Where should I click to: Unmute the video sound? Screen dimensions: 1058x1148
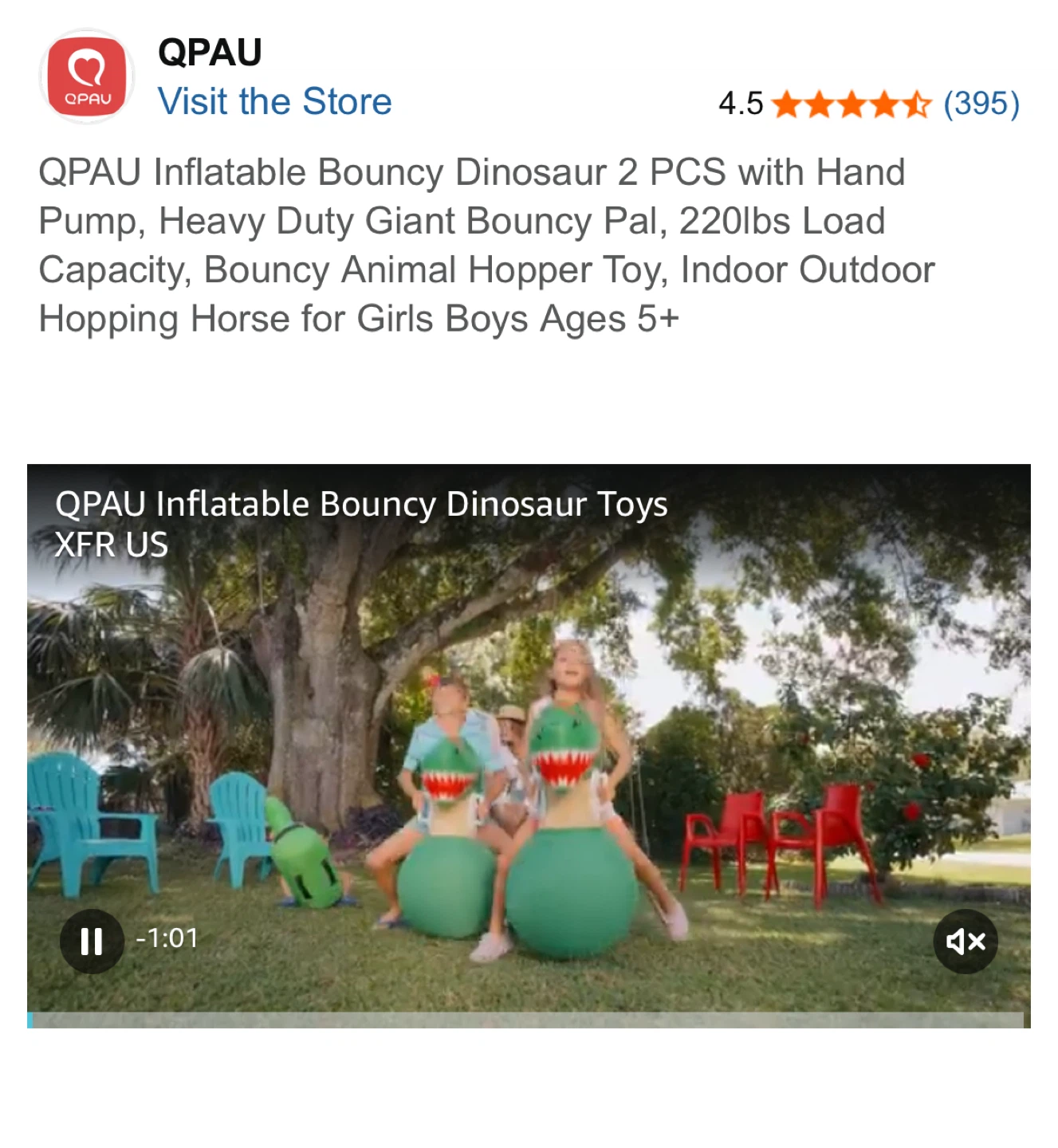[966, 942]
